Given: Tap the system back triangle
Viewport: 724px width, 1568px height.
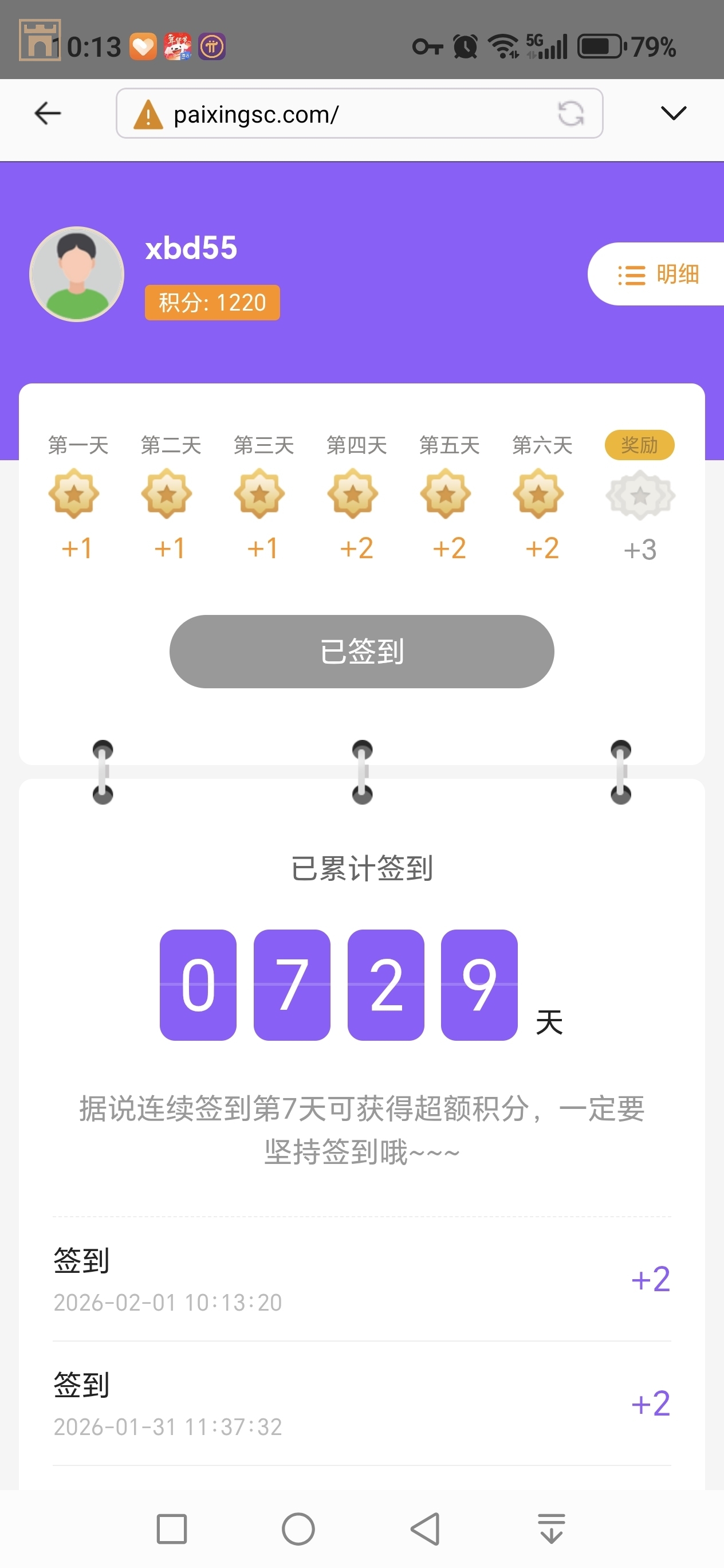Looking at the screenshot, I should click(x=425, y=1528).
